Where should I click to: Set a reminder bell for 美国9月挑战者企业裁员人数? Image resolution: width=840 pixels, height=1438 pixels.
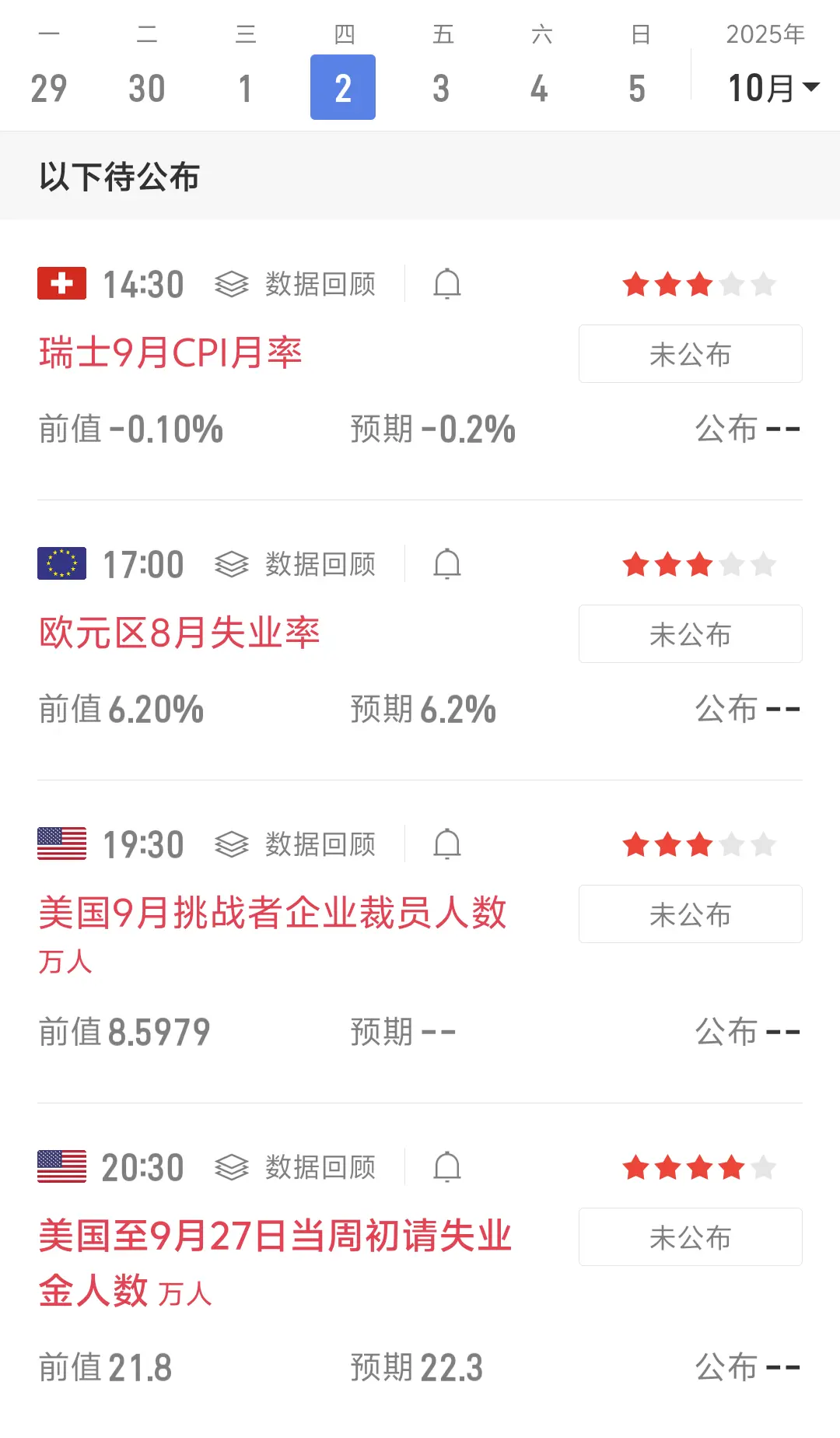447,844
